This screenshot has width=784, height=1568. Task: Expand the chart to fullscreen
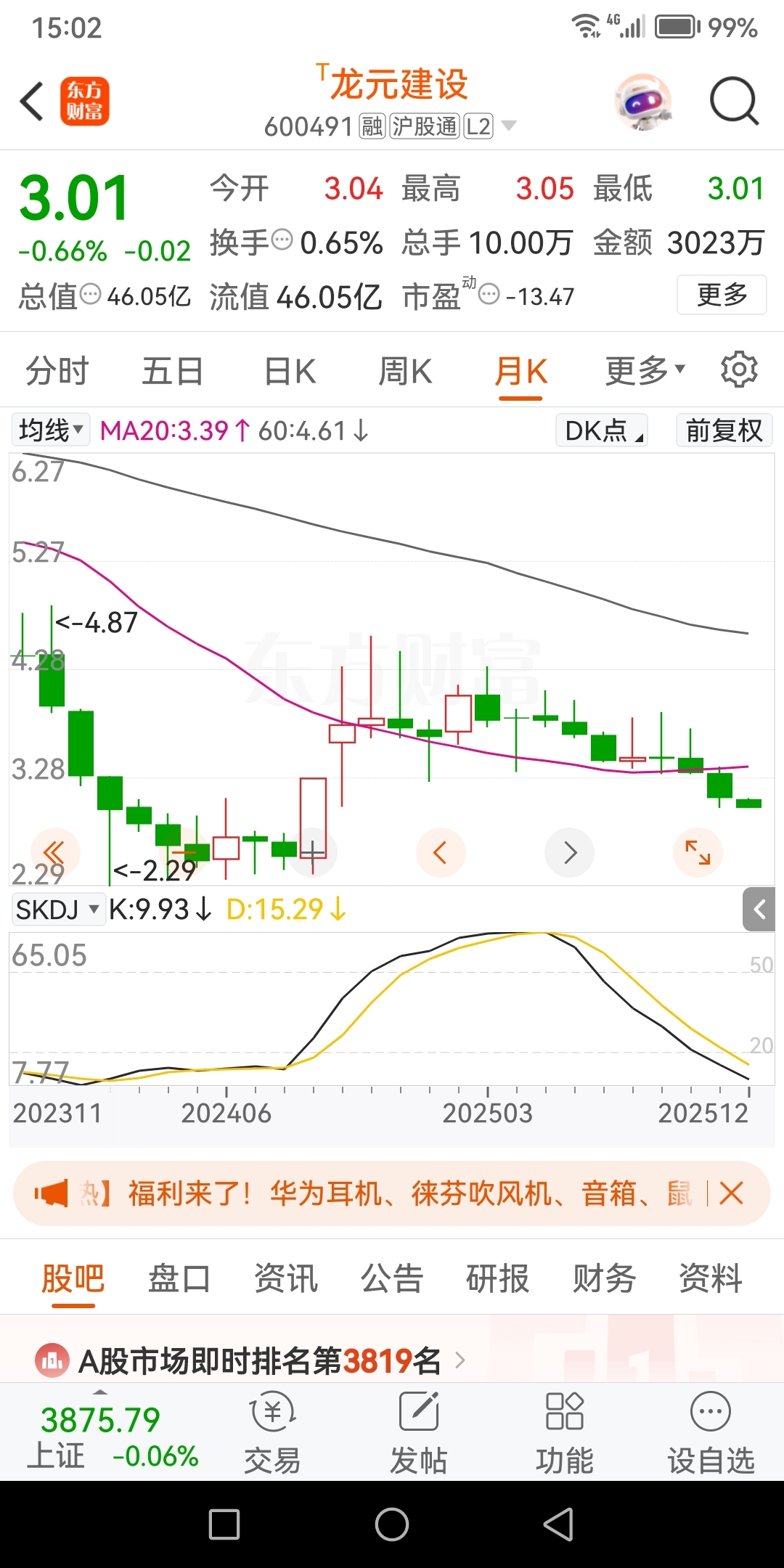(698, 852)
